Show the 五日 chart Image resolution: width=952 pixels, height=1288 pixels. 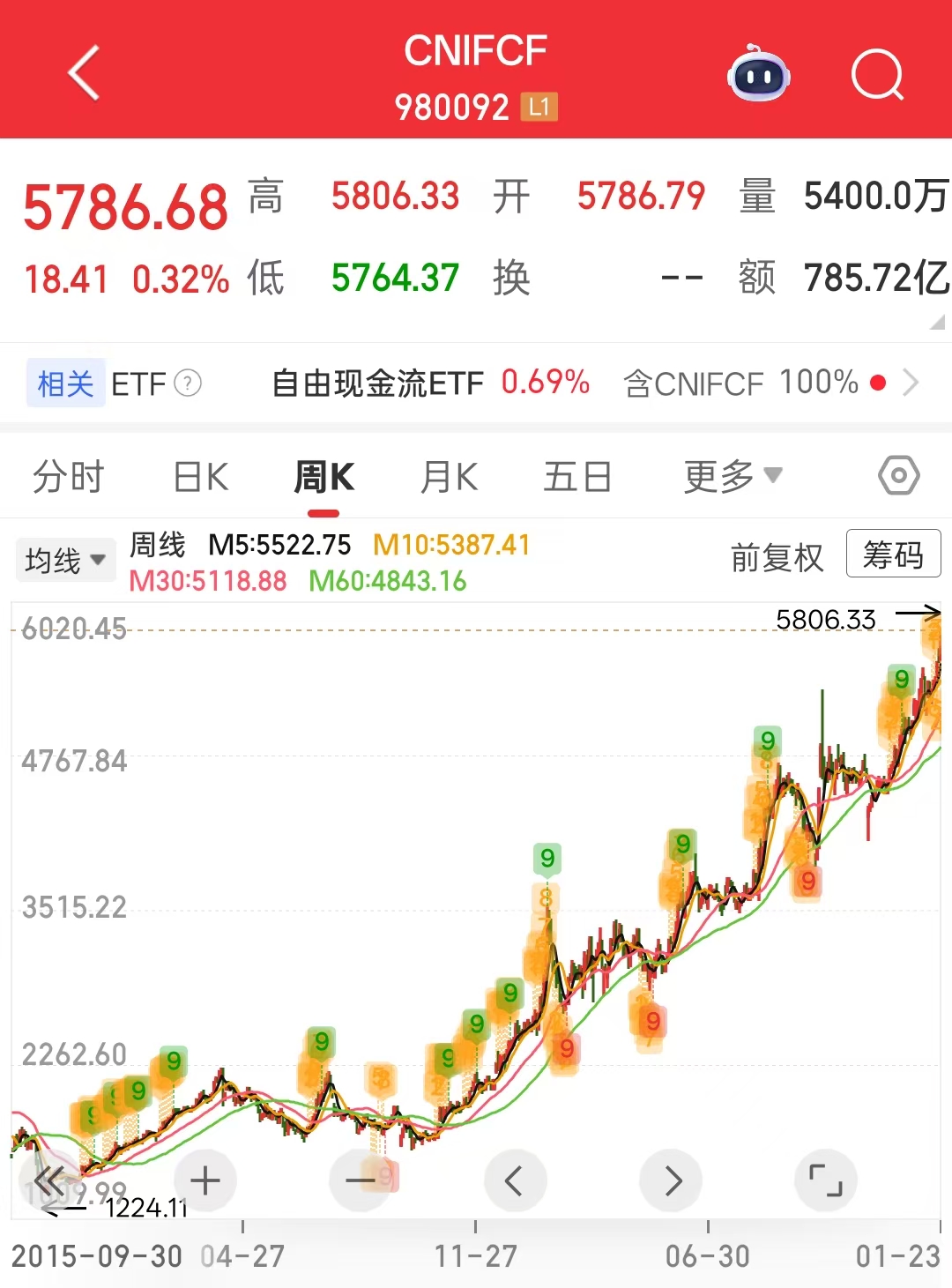coord(577,477)
